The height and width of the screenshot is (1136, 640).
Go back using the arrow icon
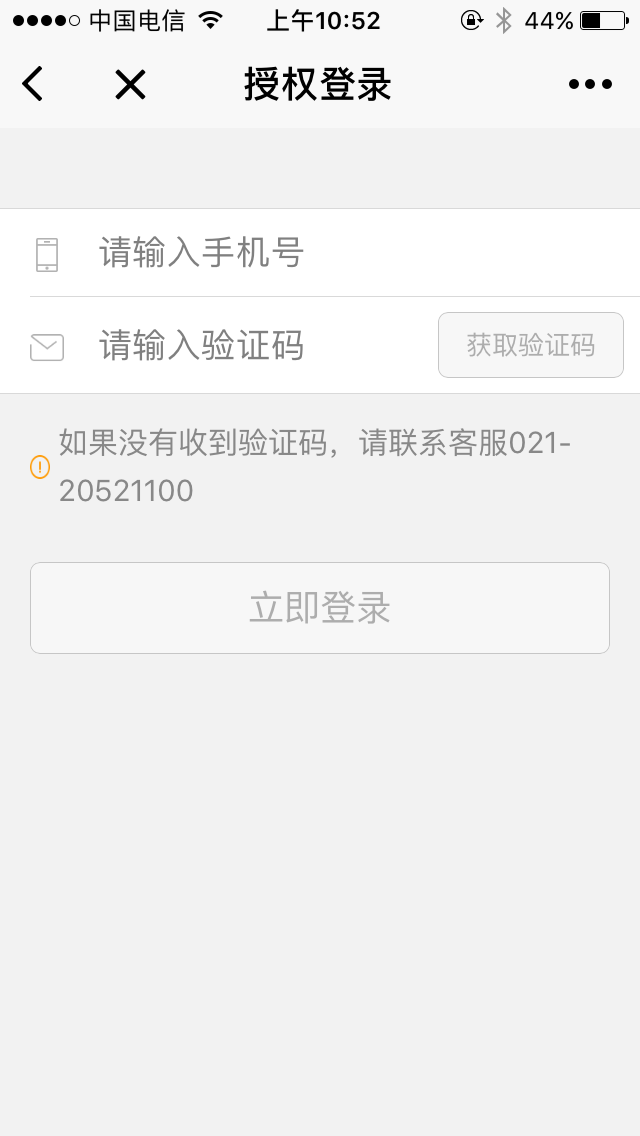[x=33, y=84]
